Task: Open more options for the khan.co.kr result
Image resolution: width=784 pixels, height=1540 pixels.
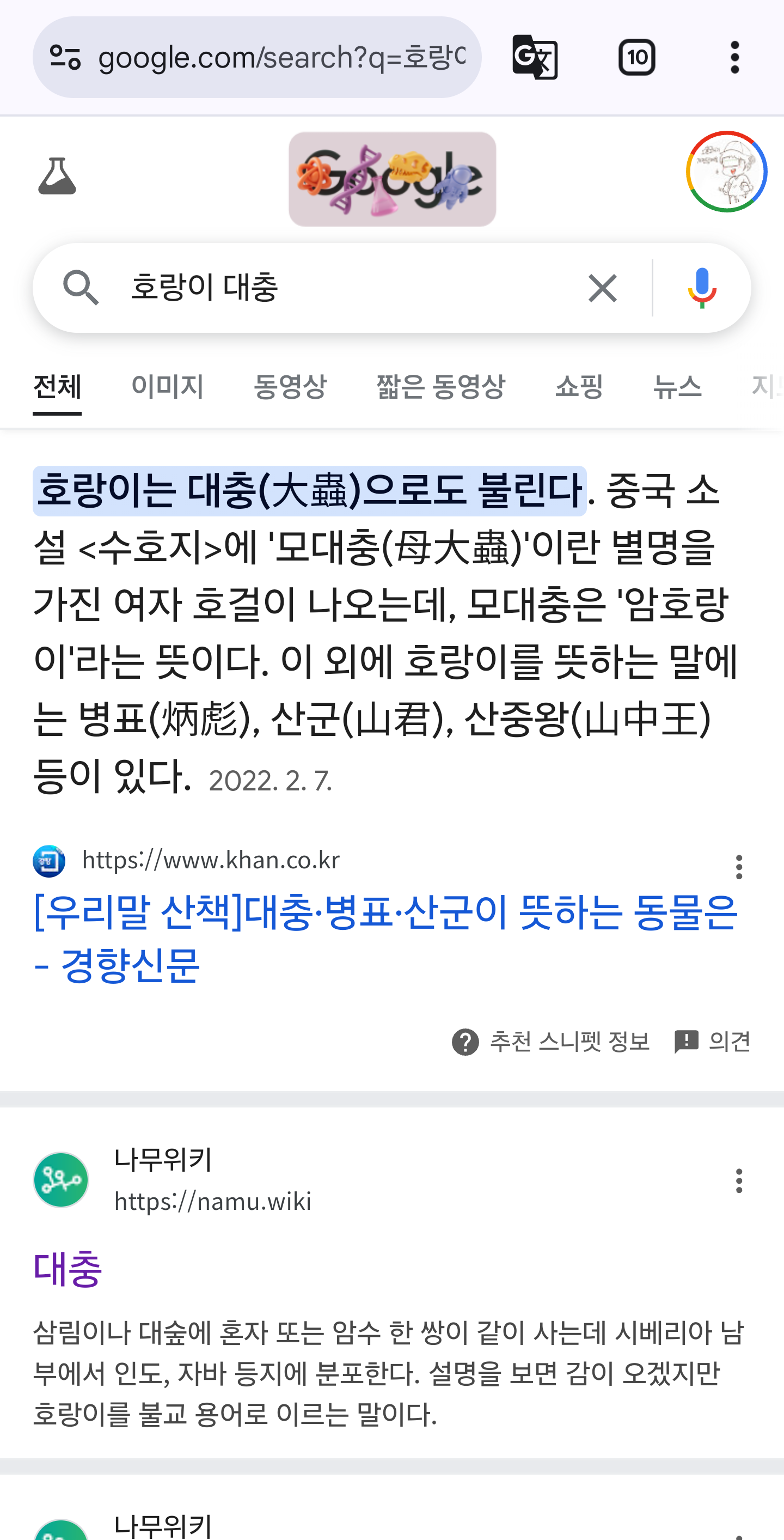Action: pos(739,867)
